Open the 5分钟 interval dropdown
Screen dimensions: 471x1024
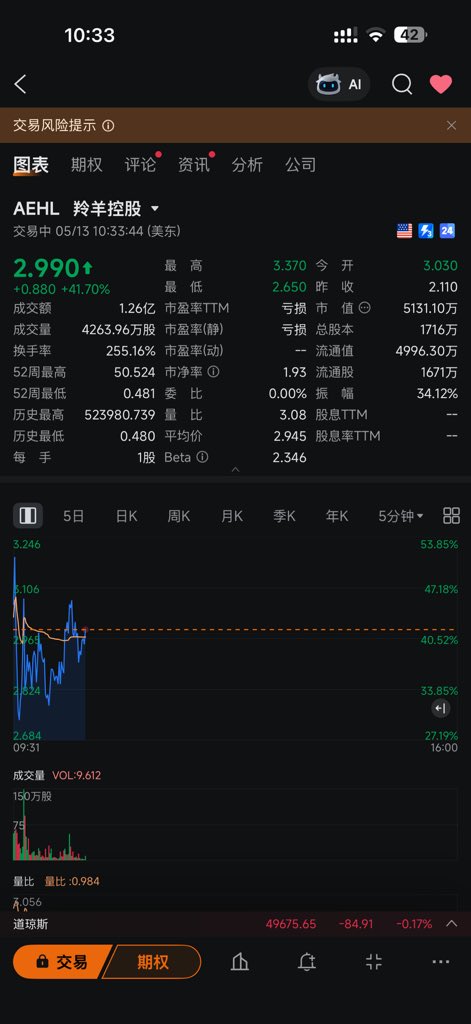tap(401, 516)
